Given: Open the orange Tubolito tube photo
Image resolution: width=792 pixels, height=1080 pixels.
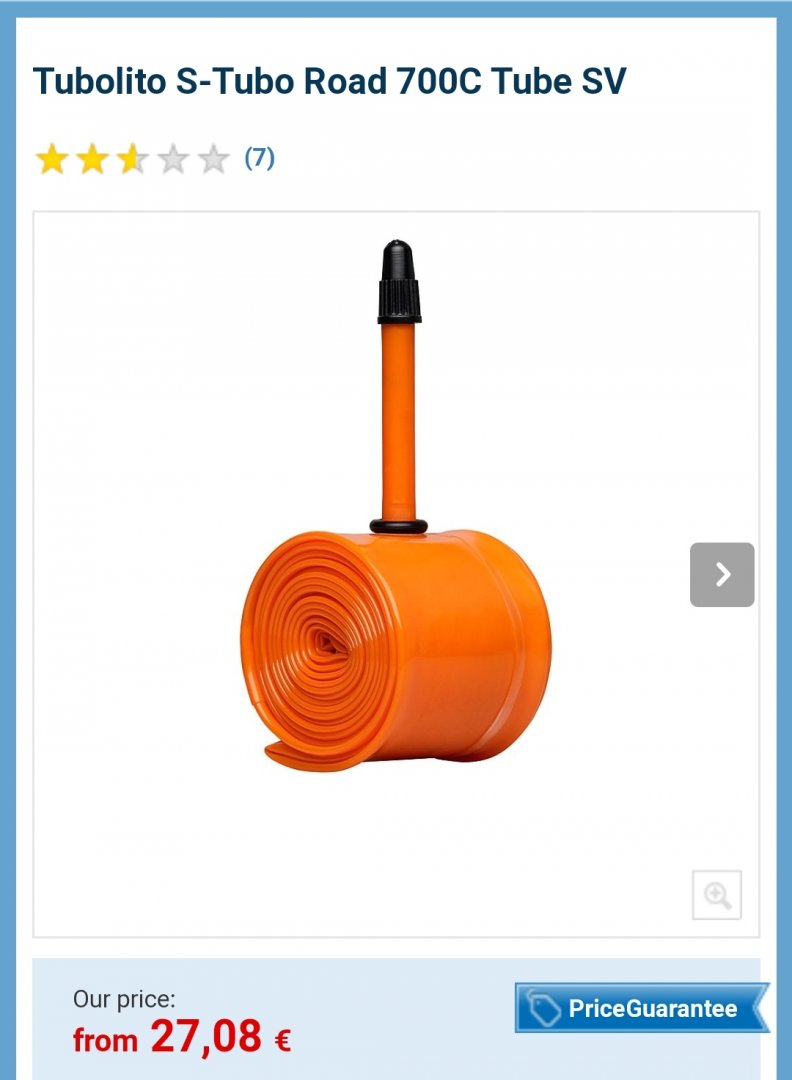Looking at the screenshot, I should coord(396,560).
